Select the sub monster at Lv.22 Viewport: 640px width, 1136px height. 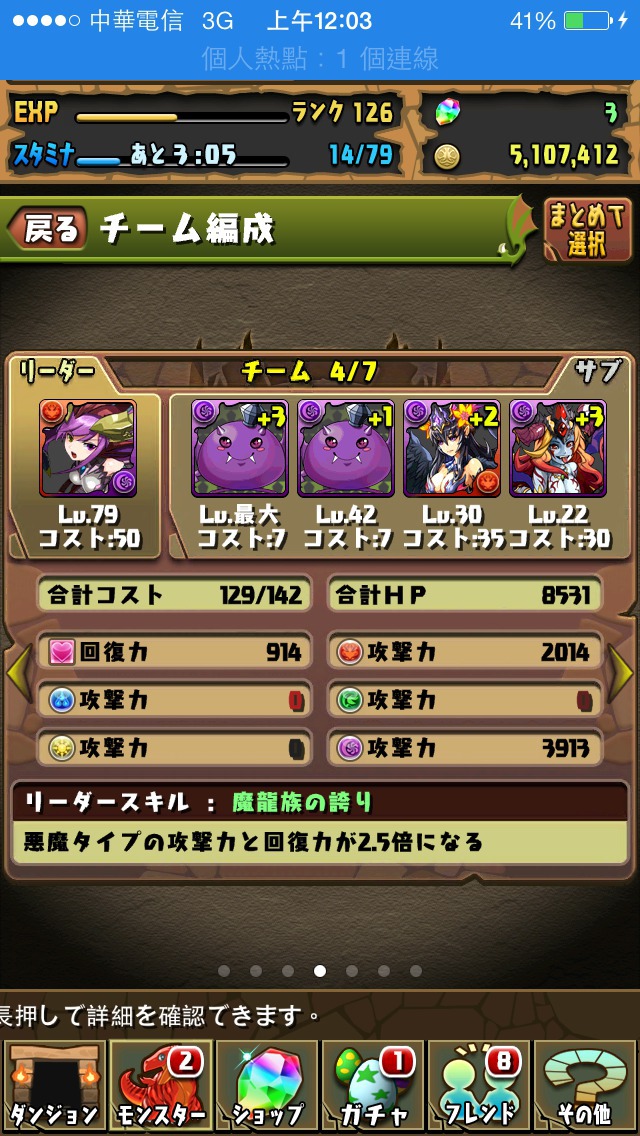point(557,448)
